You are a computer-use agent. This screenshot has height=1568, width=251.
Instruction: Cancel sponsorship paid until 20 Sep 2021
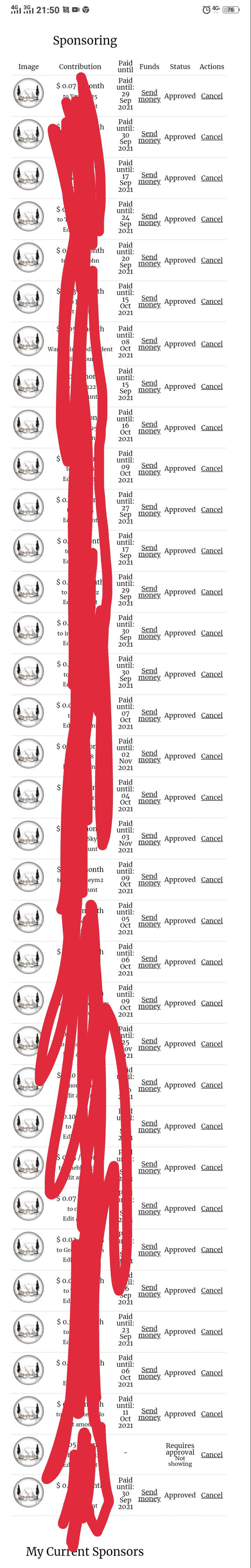pos(211,260)
